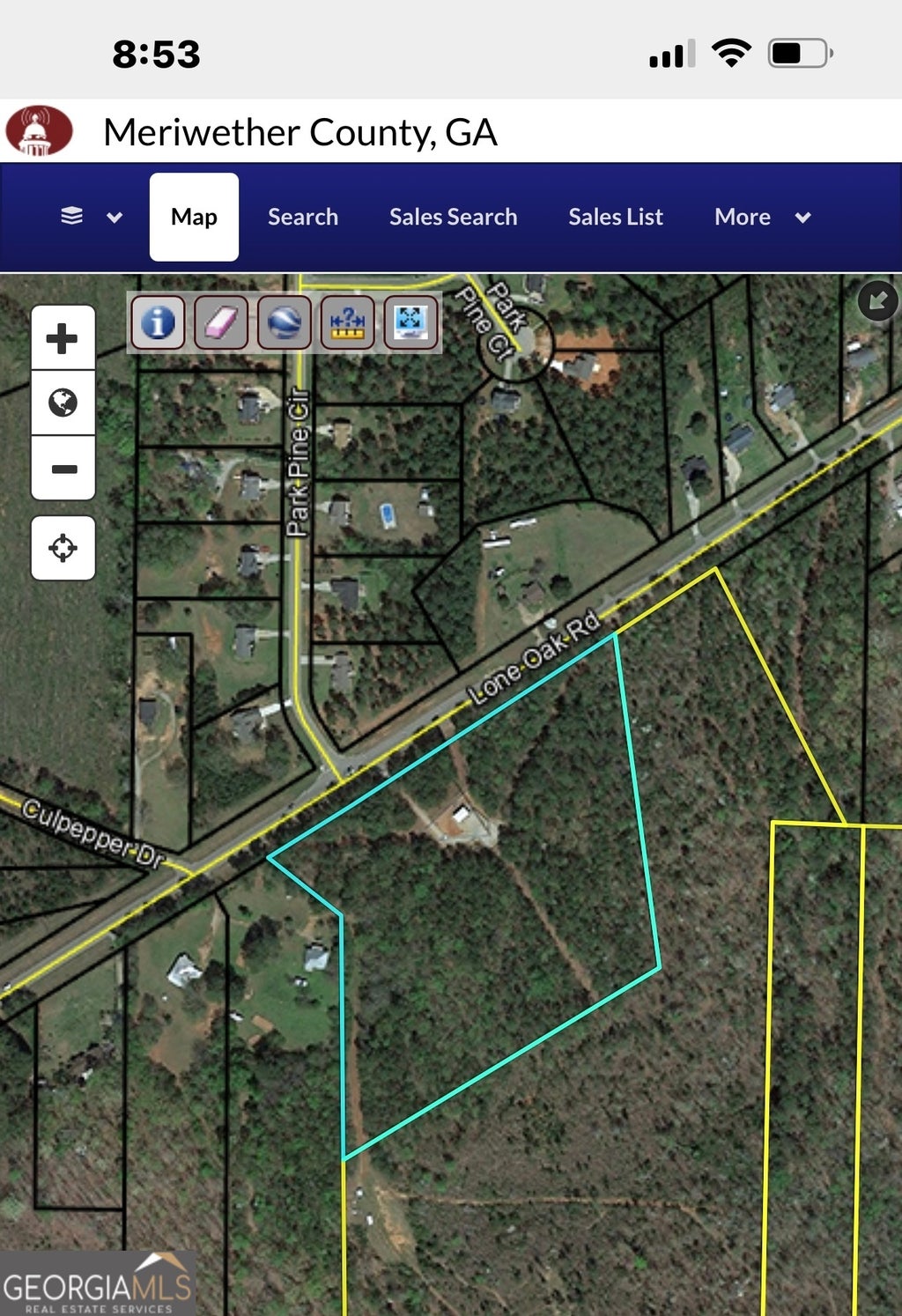Tap the diagonal arrow button in map corner
This screenshot has height=1316, width=902.
click(877, 301)
